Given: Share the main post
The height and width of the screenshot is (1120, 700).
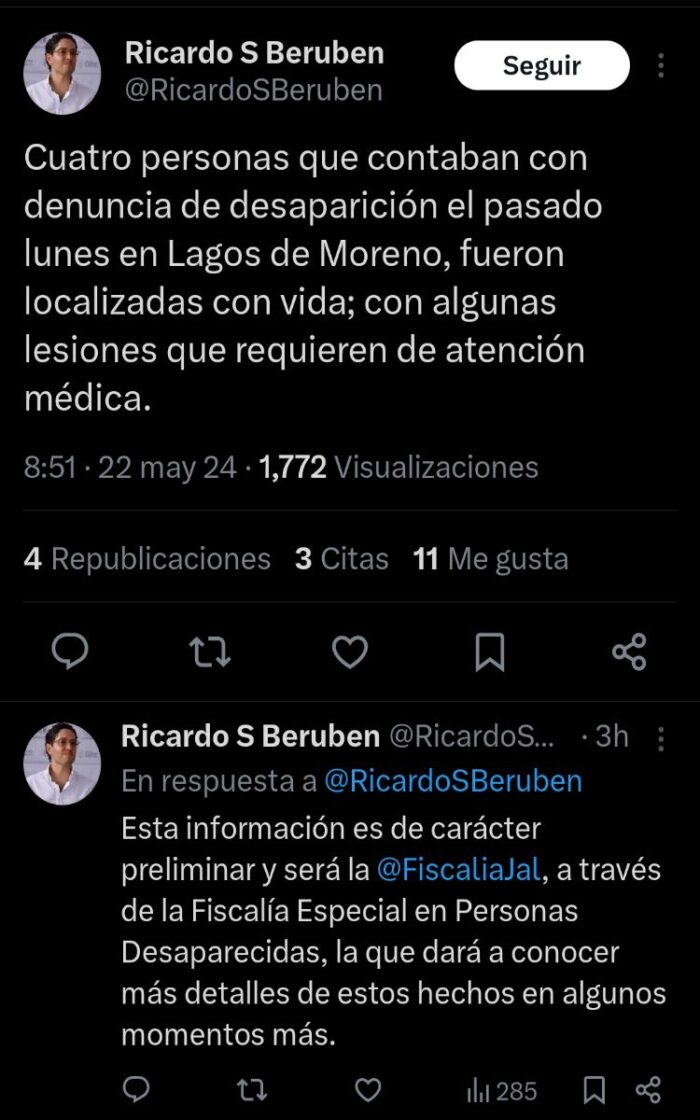Looking at the screenshot, I should (629, 652).
